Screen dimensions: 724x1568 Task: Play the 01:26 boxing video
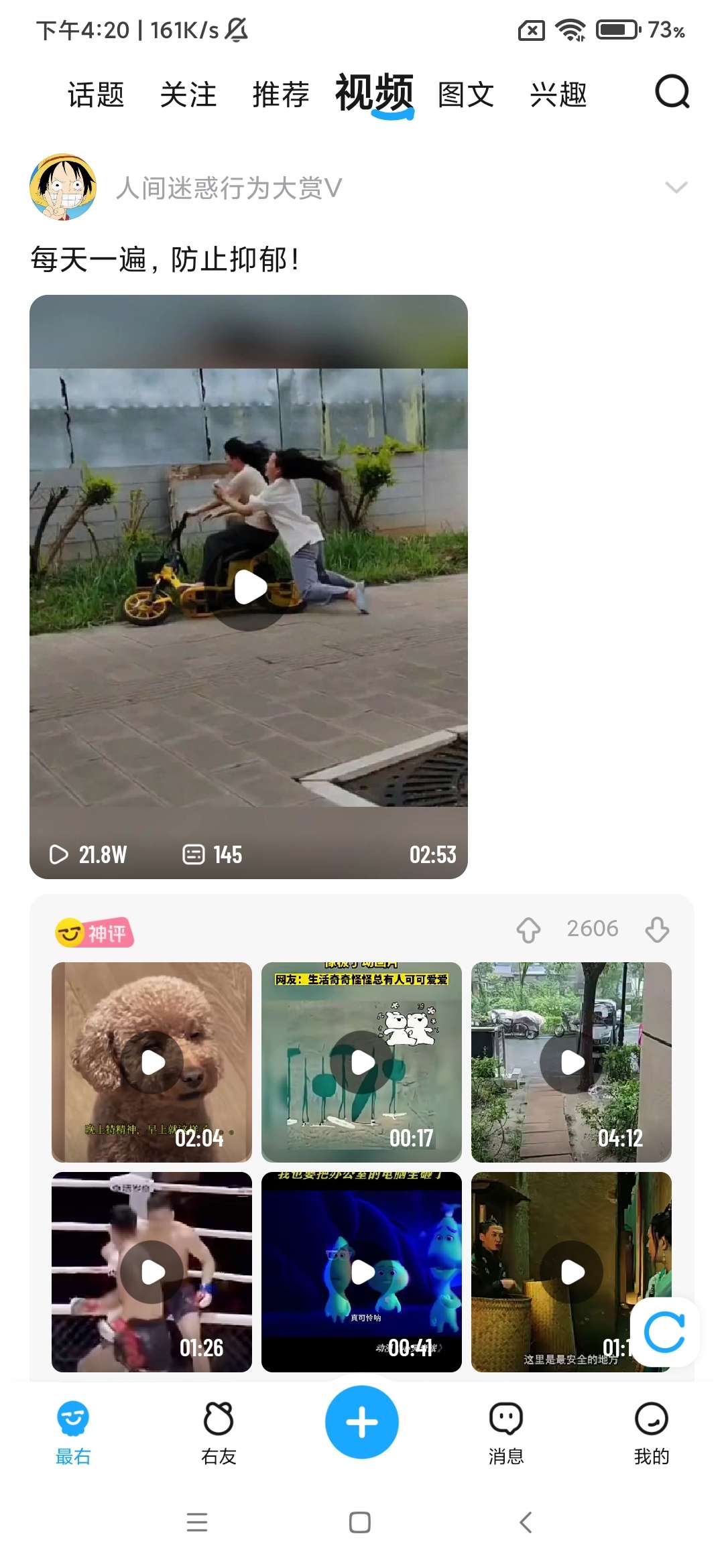tap(152, 1272)
